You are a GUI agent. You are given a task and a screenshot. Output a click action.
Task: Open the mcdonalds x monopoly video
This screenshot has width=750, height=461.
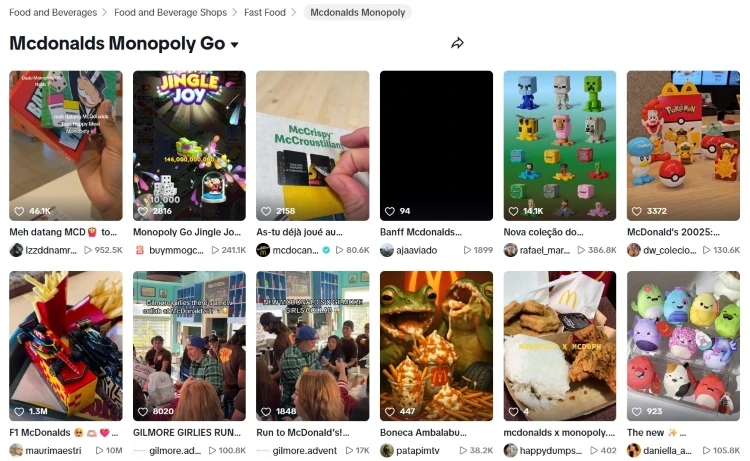tap(559, 345)
